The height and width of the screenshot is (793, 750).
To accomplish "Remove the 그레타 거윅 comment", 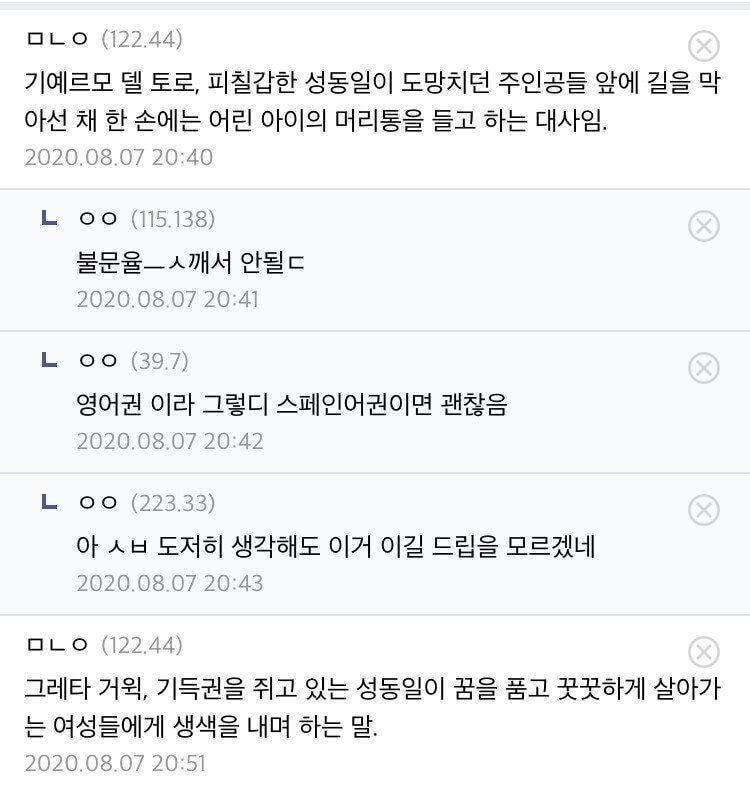I will 704,652.
